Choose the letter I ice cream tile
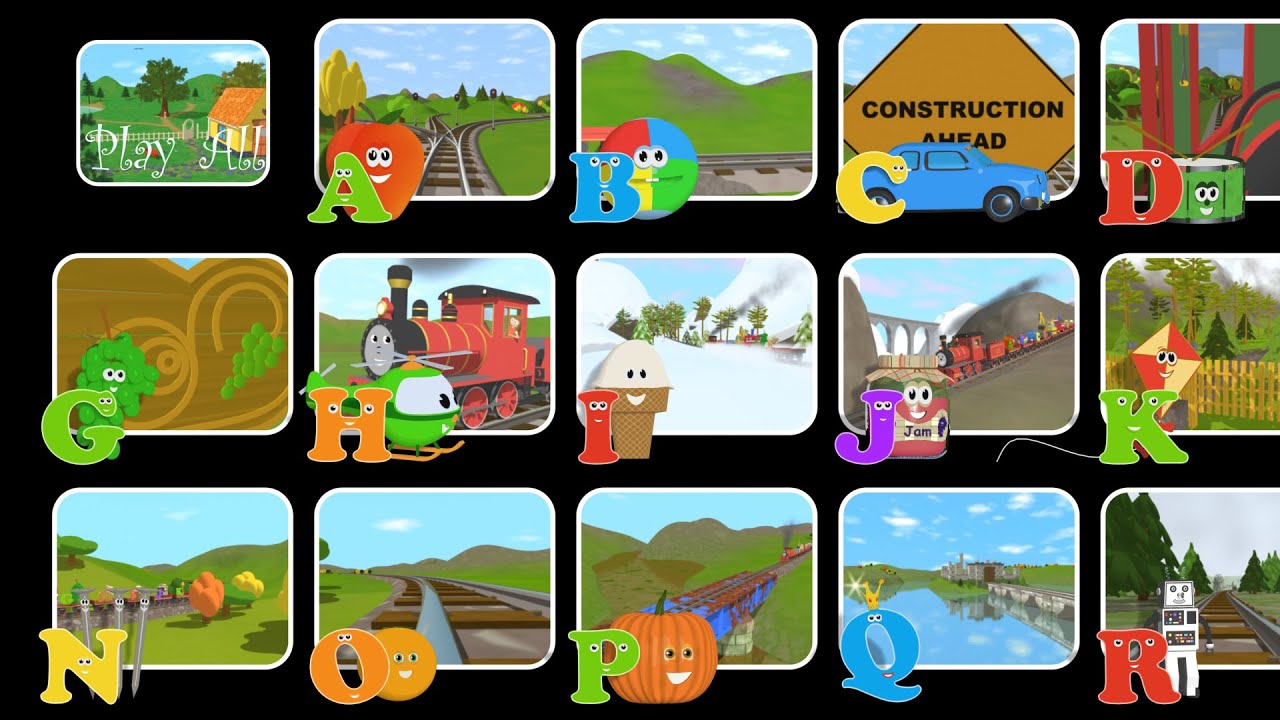This screenshot has height=720, width=1280. click(x=696, y=343)
